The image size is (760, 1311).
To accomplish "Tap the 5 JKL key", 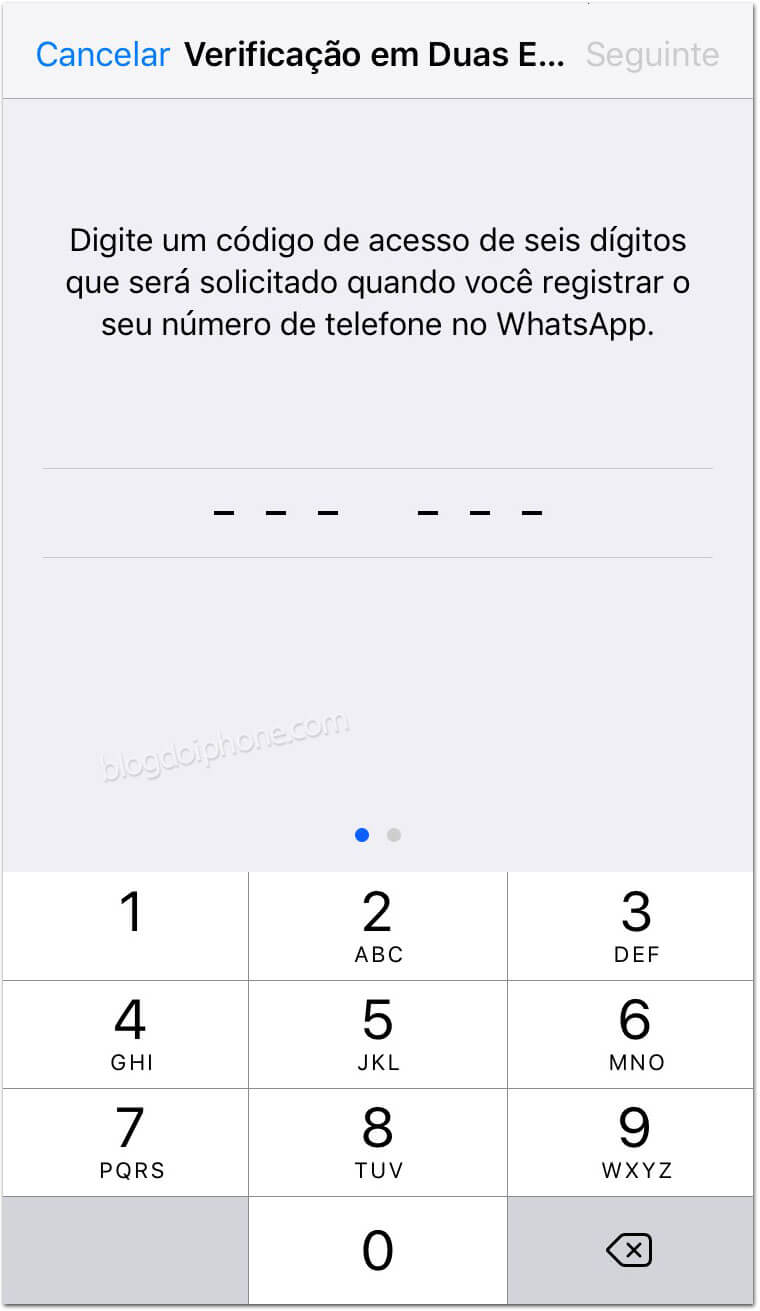I will tap(378, 1034).
